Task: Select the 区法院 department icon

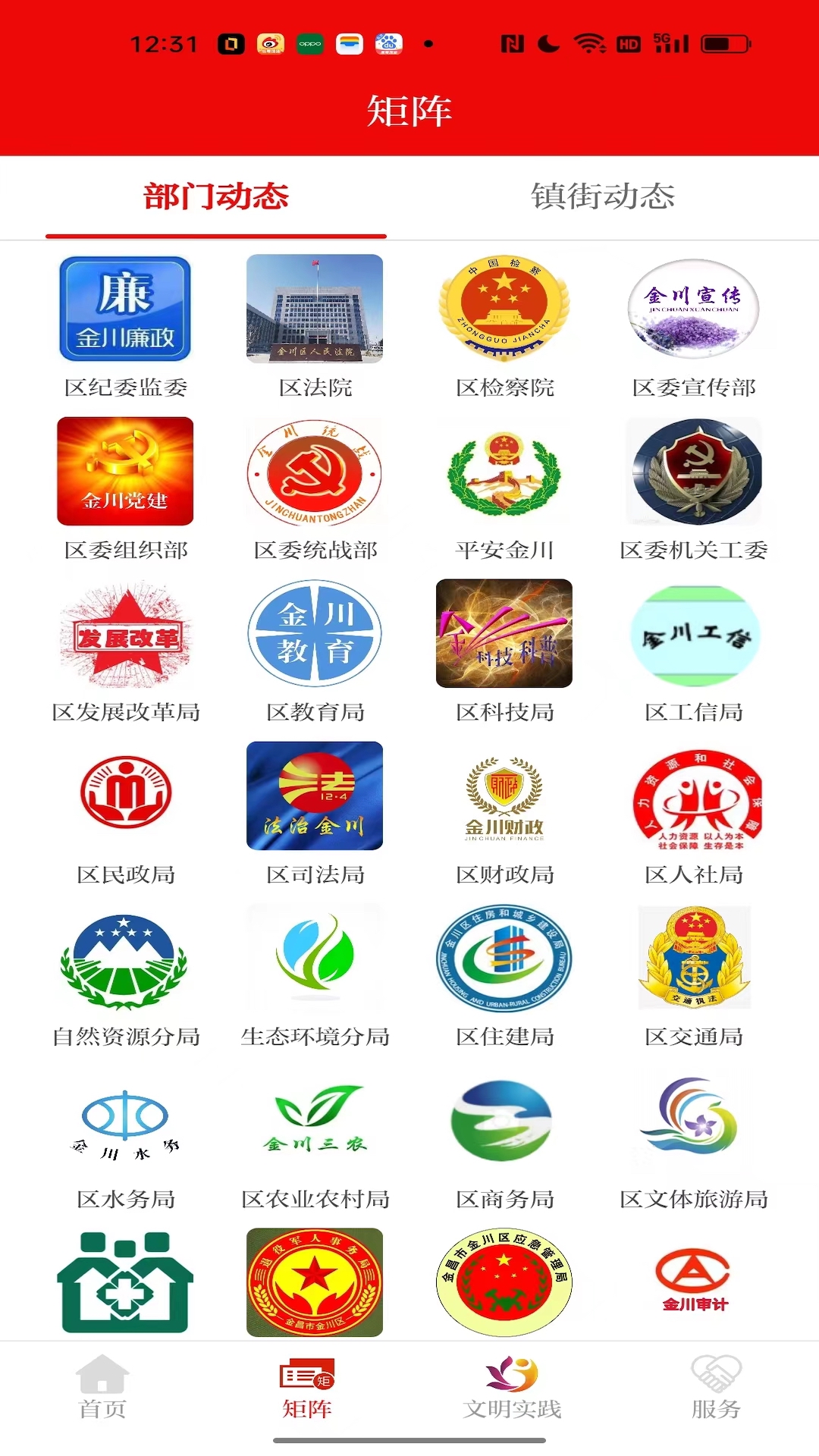Action: (315, 307)
